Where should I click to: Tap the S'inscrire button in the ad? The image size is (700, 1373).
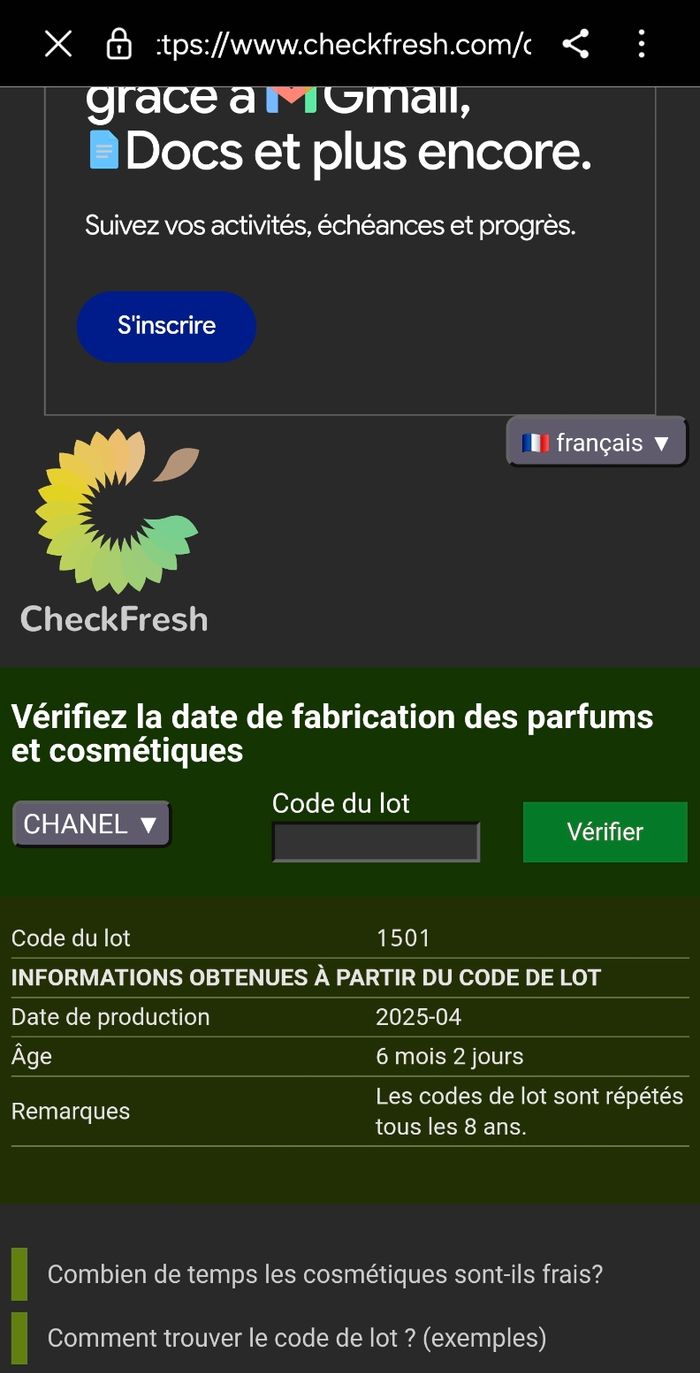click(166, 326)
